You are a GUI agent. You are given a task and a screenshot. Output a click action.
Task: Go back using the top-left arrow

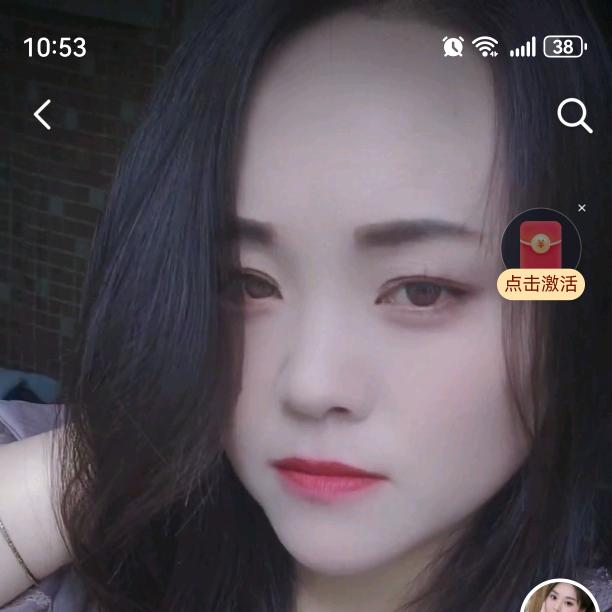(x=42, y=115)
